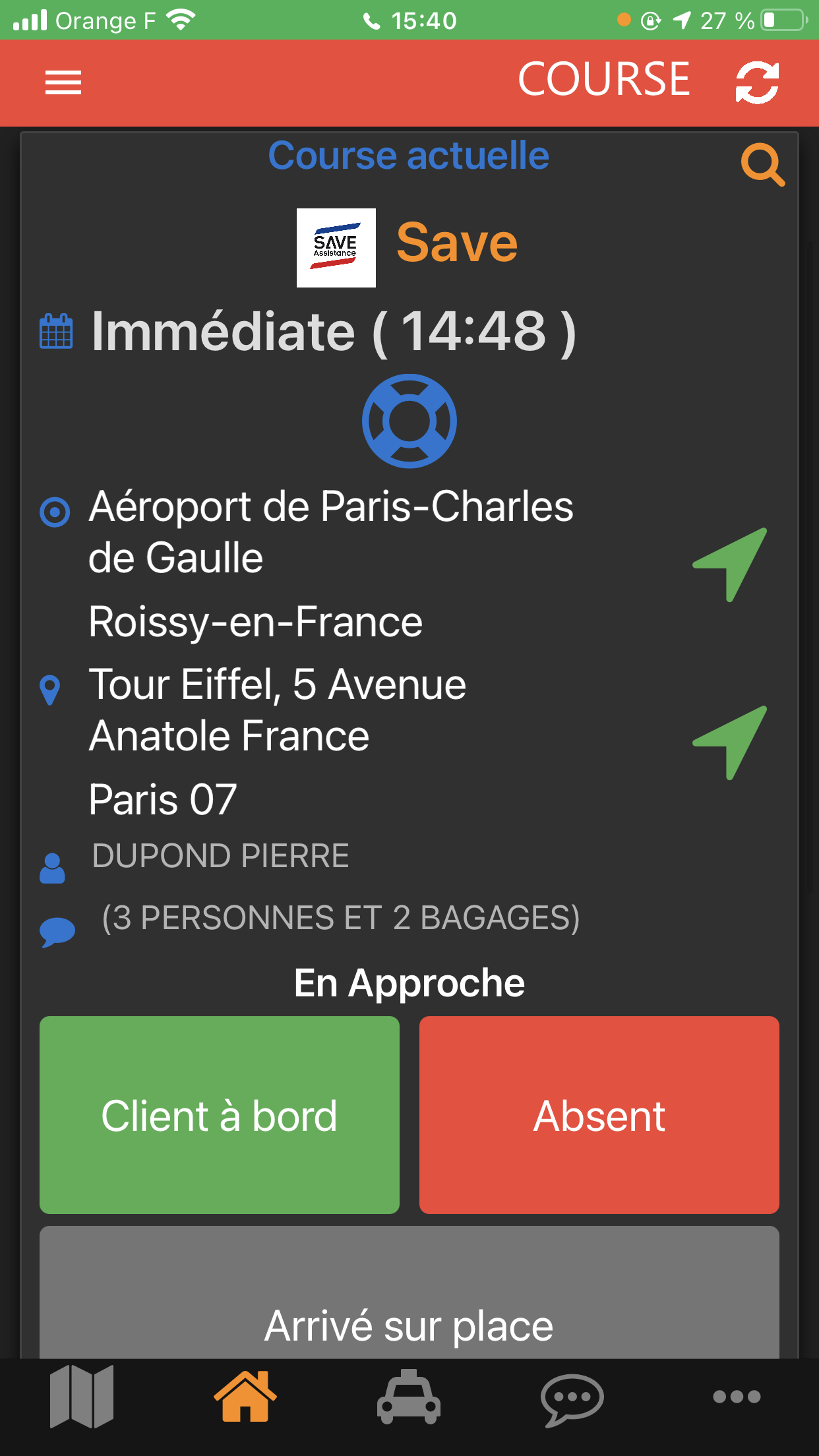Navigate to Tour Eiffel destination

point(731,743)
